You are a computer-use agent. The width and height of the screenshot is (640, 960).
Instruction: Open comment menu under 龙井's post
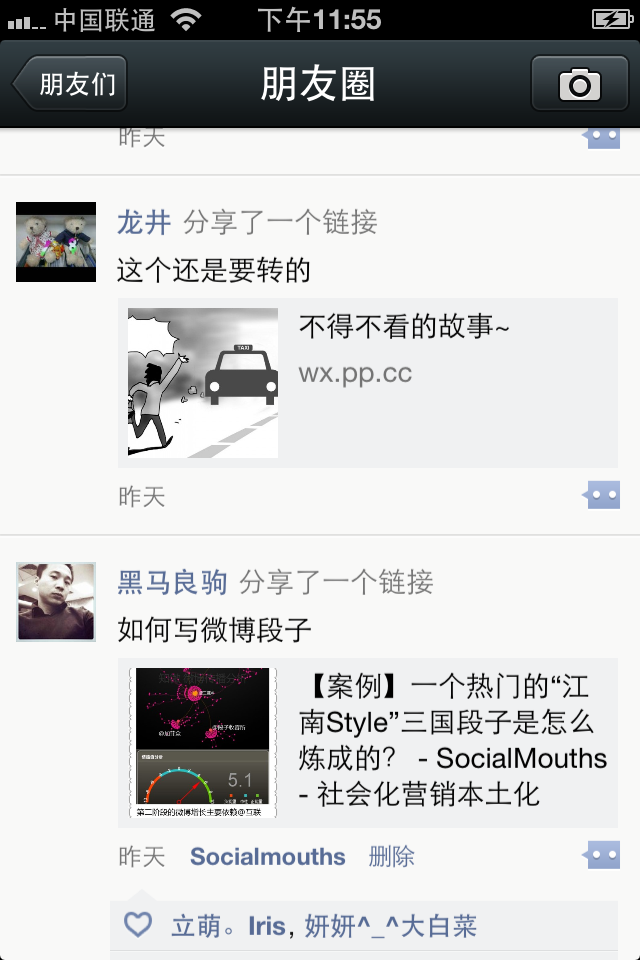[x=602, y=495]
